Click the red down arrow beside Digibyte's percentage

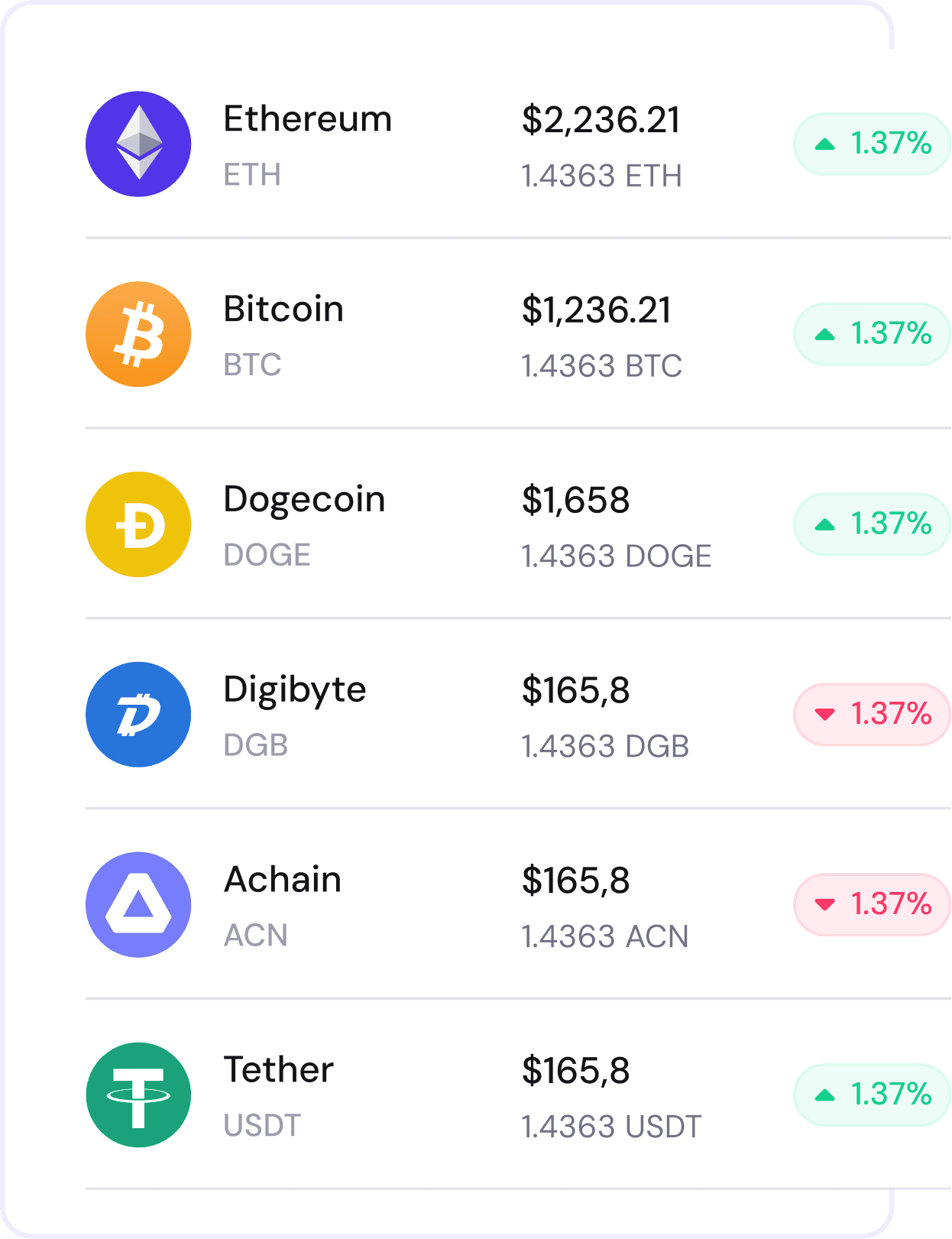pyautogui.click(x=825, y=715)
